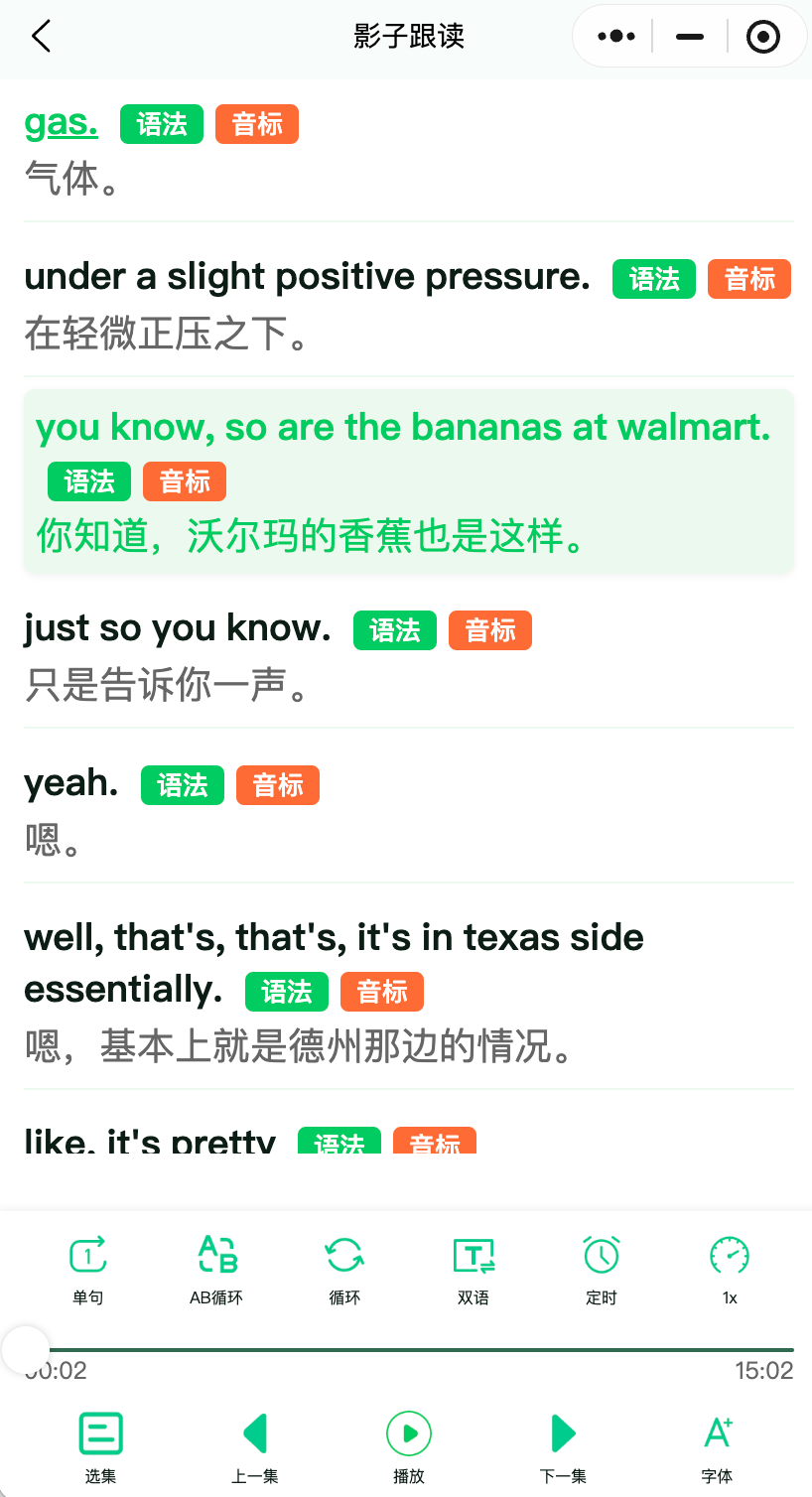This screenshot has height=1497, width=812.
Task: Enable 单句 single-sentence mode
Action: click(x=88, y=1268)
